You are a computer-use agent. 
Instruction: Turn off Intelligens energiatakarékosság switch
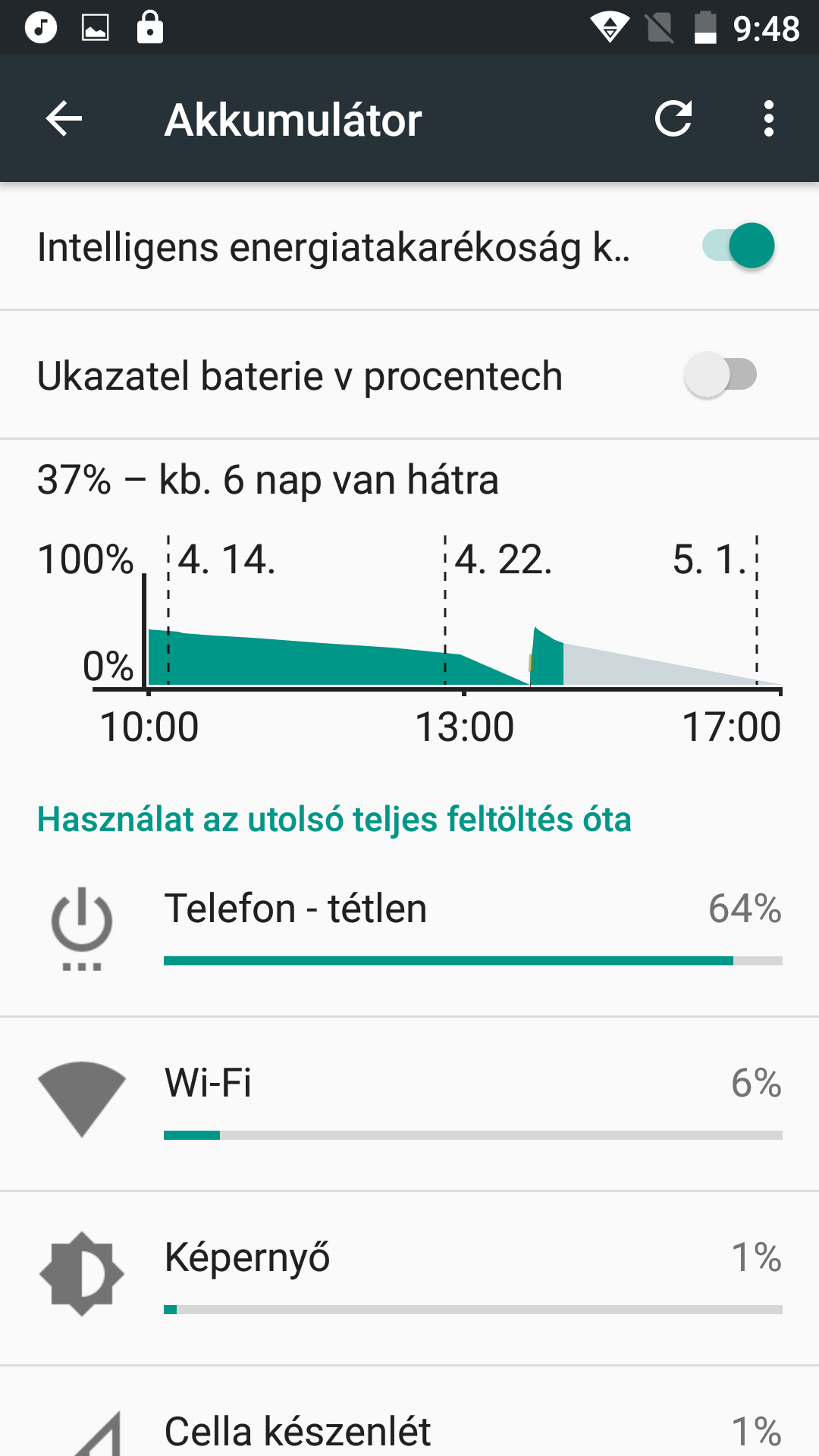(738, 246)
